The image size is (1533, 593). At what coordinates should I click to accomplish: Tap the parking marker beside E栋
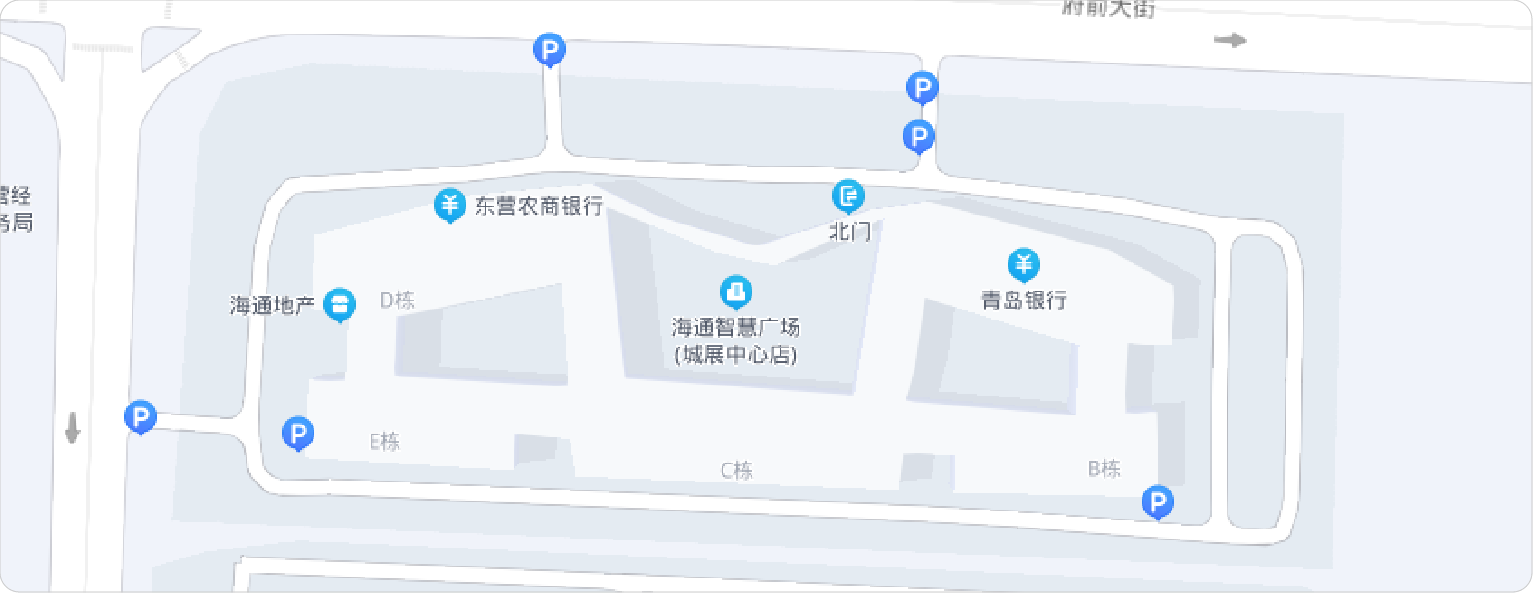coord(298,433)
